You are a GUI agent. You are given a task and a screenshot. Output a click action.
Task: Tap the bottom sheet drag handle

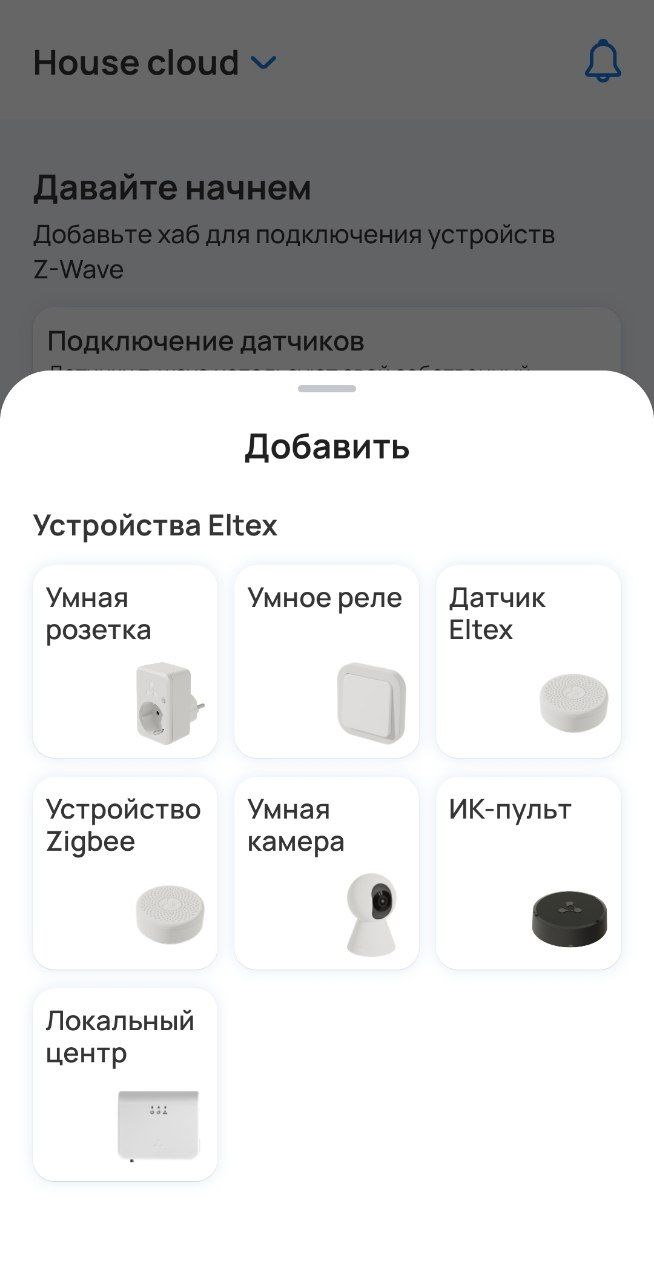pos(327,388)
